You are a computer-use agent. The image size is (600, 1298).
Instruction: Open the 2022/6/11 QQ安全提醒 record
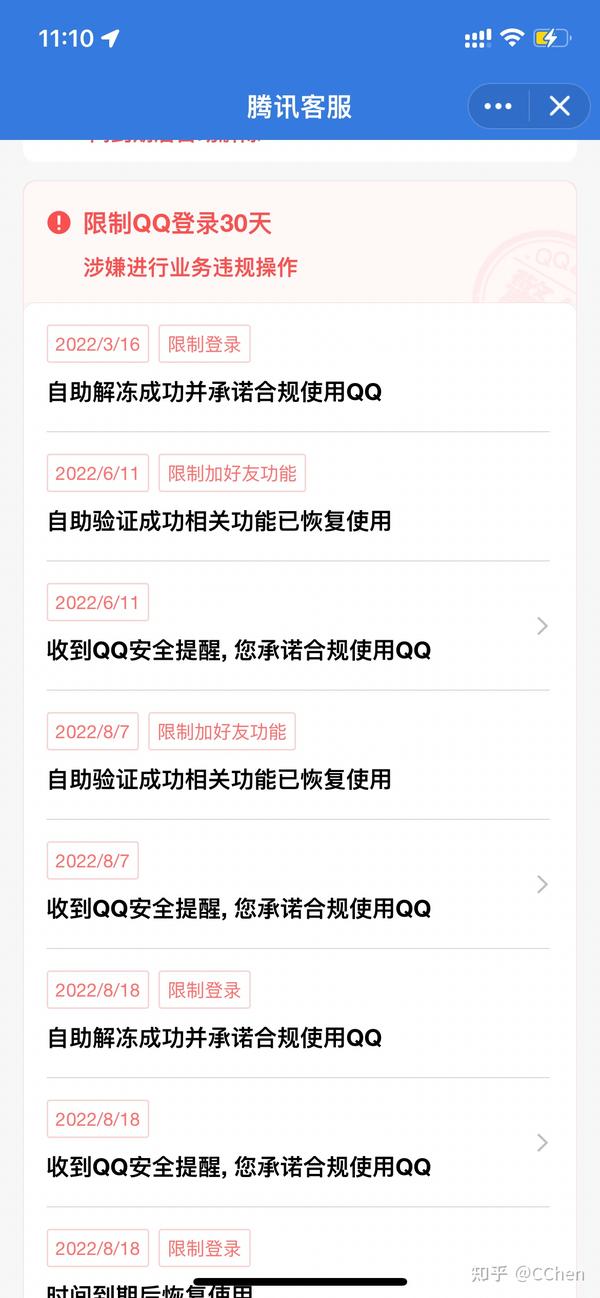click(298, 626)
